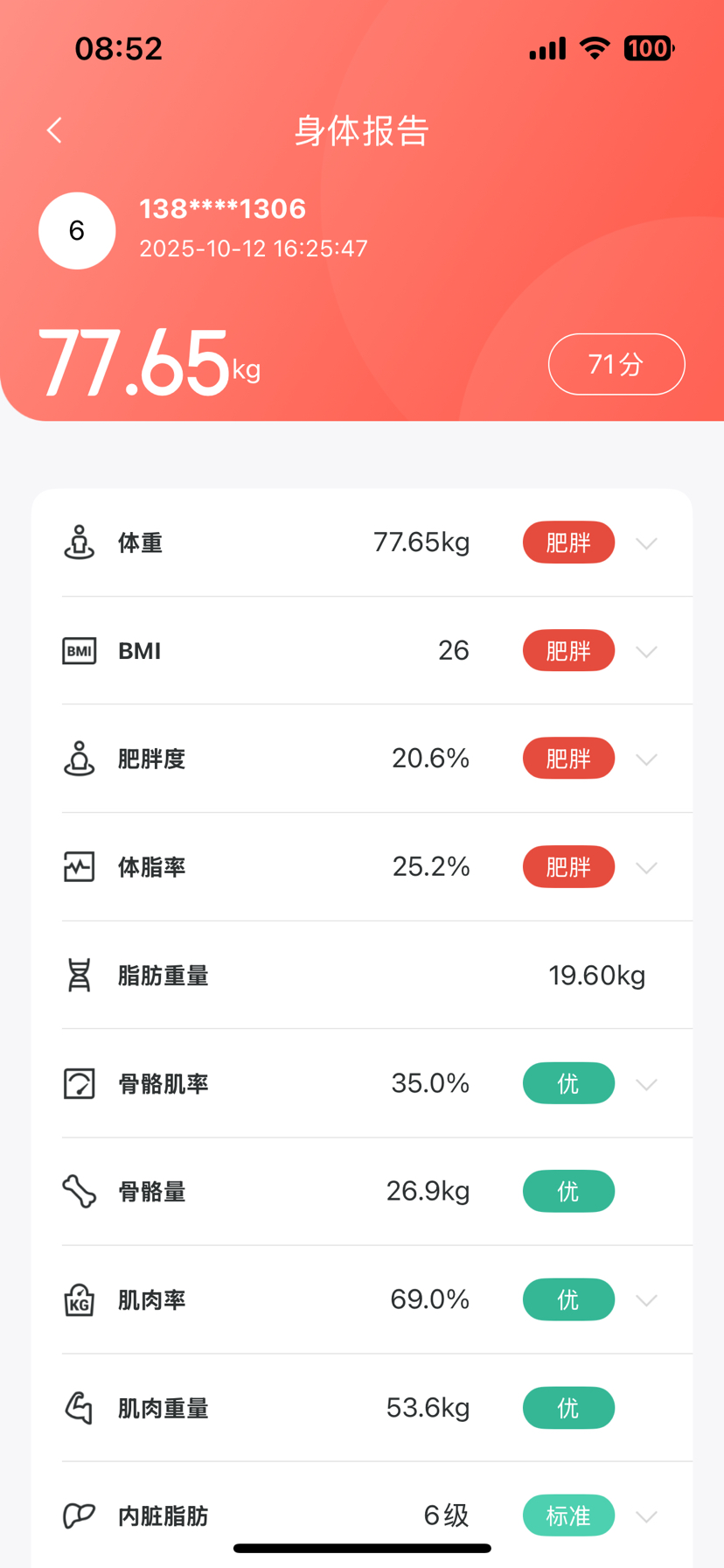This screenshot has height=1568, width=724.
Task: Expand the 体脂率 row details
Action: click(646, 868)
